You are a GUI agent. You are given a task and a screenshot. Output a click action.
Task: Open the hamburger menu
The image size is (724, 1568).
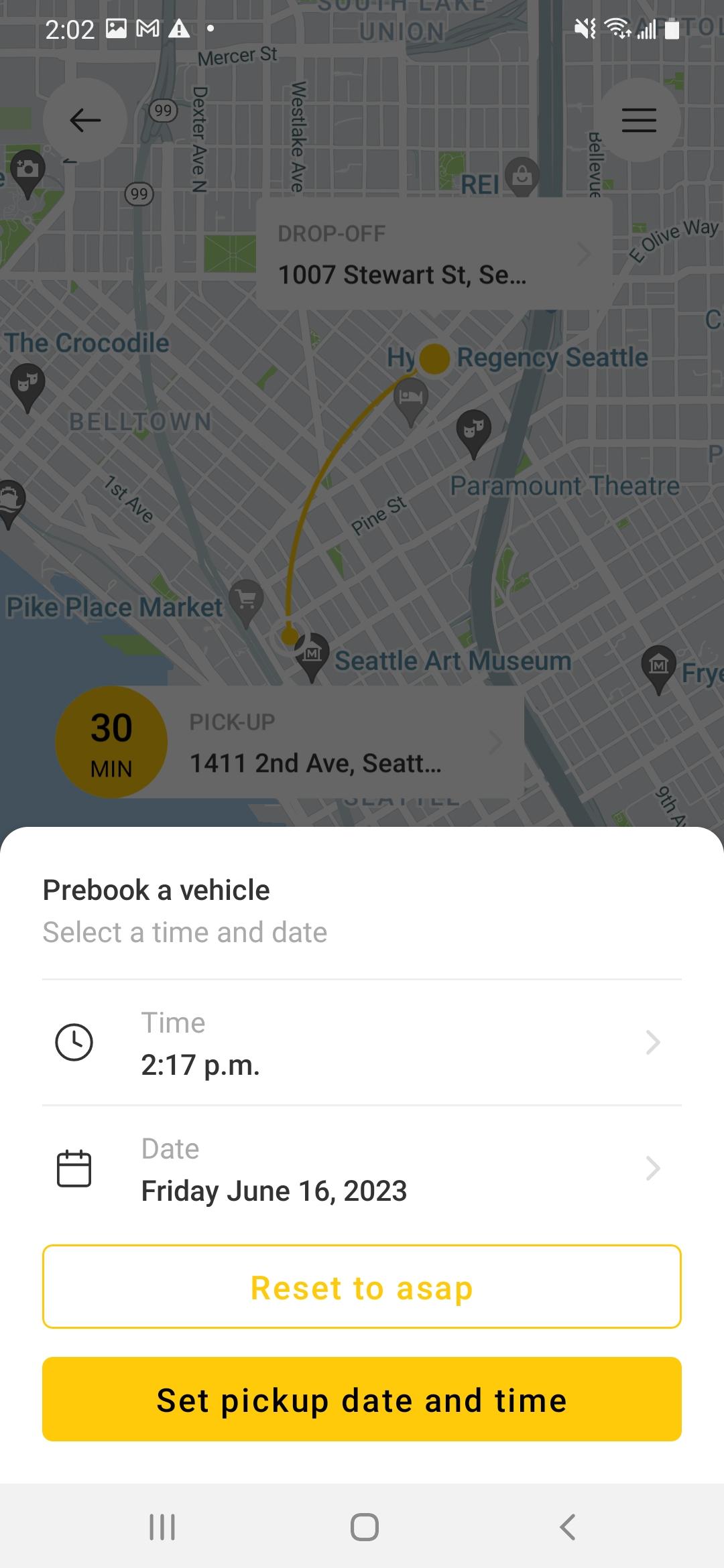639,121
